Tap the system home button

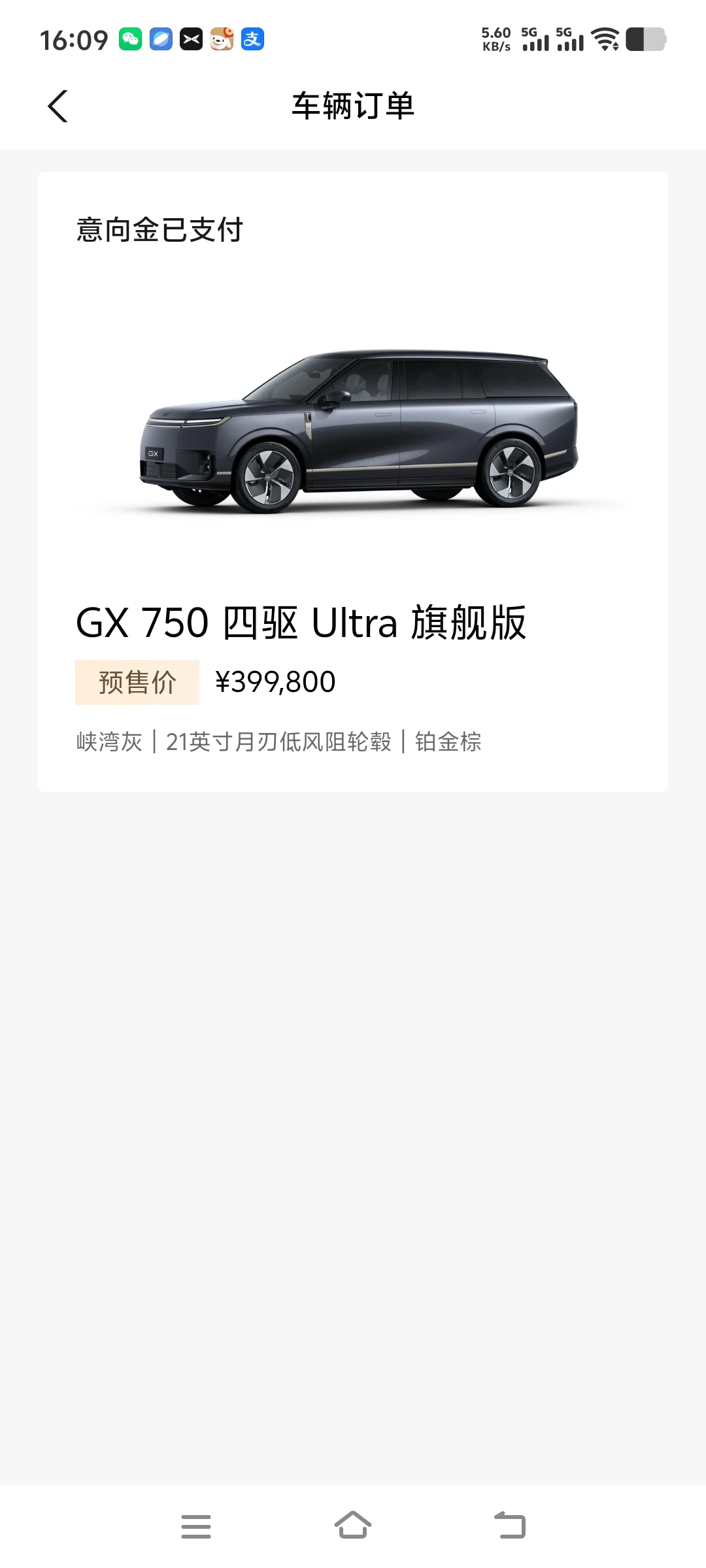click(x=353, y=1526)
